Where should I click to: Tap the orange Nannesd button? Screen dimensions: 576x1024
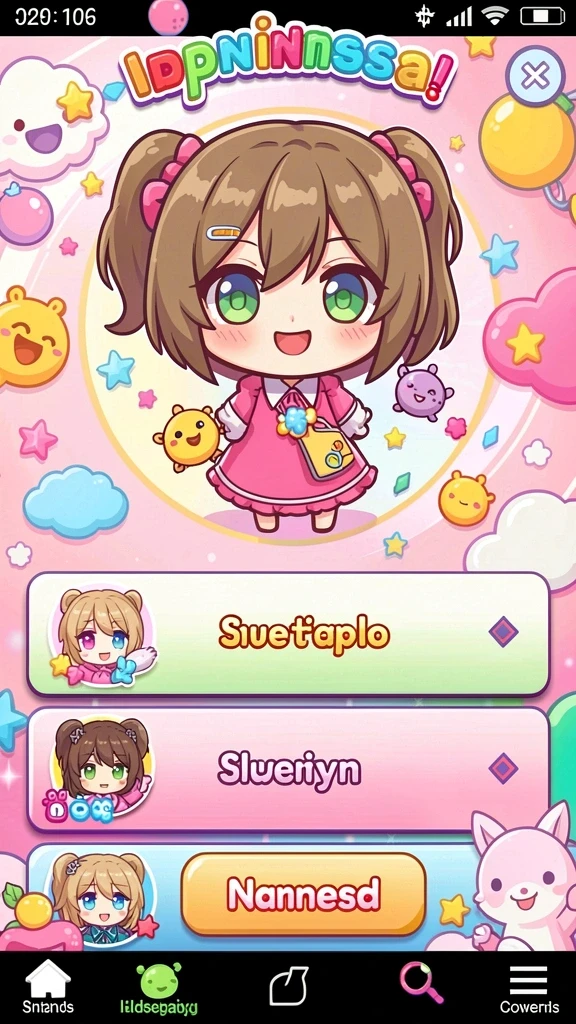click(x=304, y=894)
